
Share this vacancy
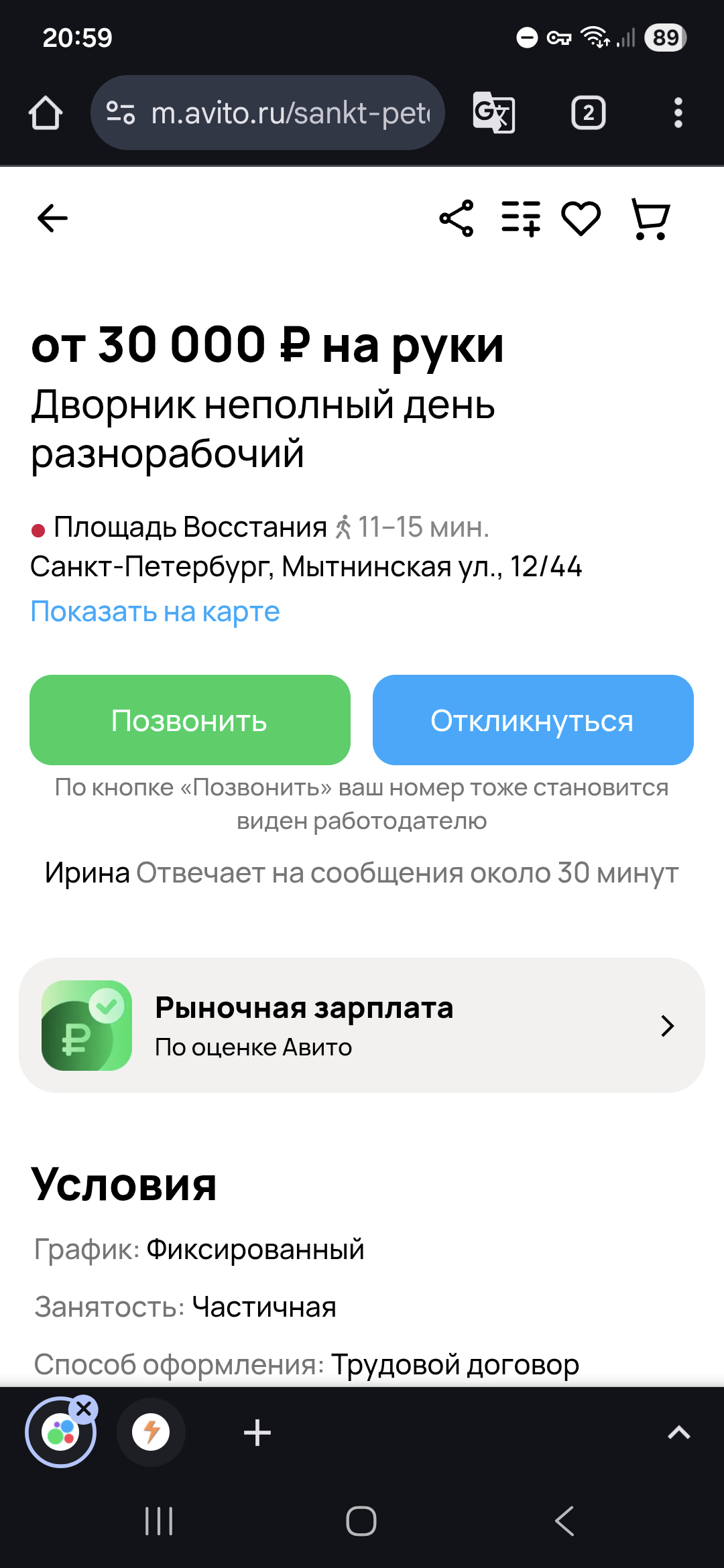457,218
